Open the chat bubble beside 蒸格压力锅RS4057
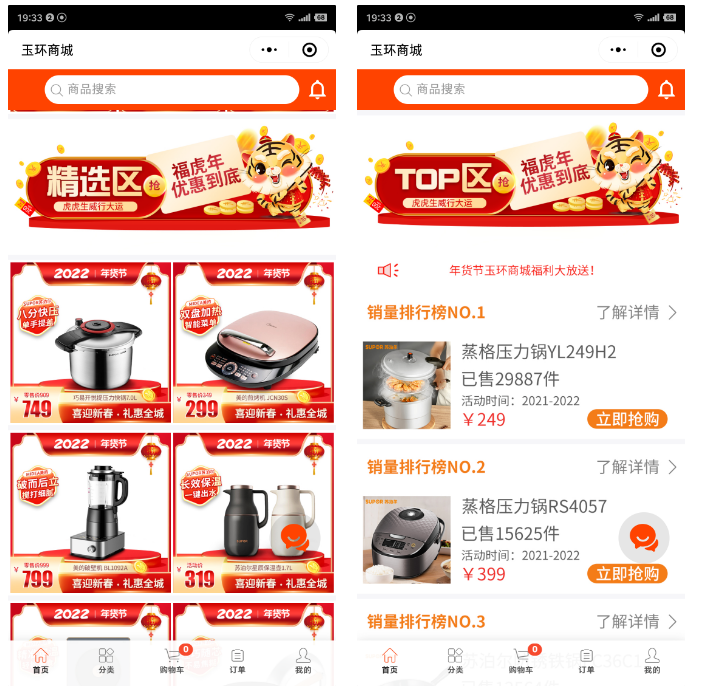 click(x=643, y=538)
